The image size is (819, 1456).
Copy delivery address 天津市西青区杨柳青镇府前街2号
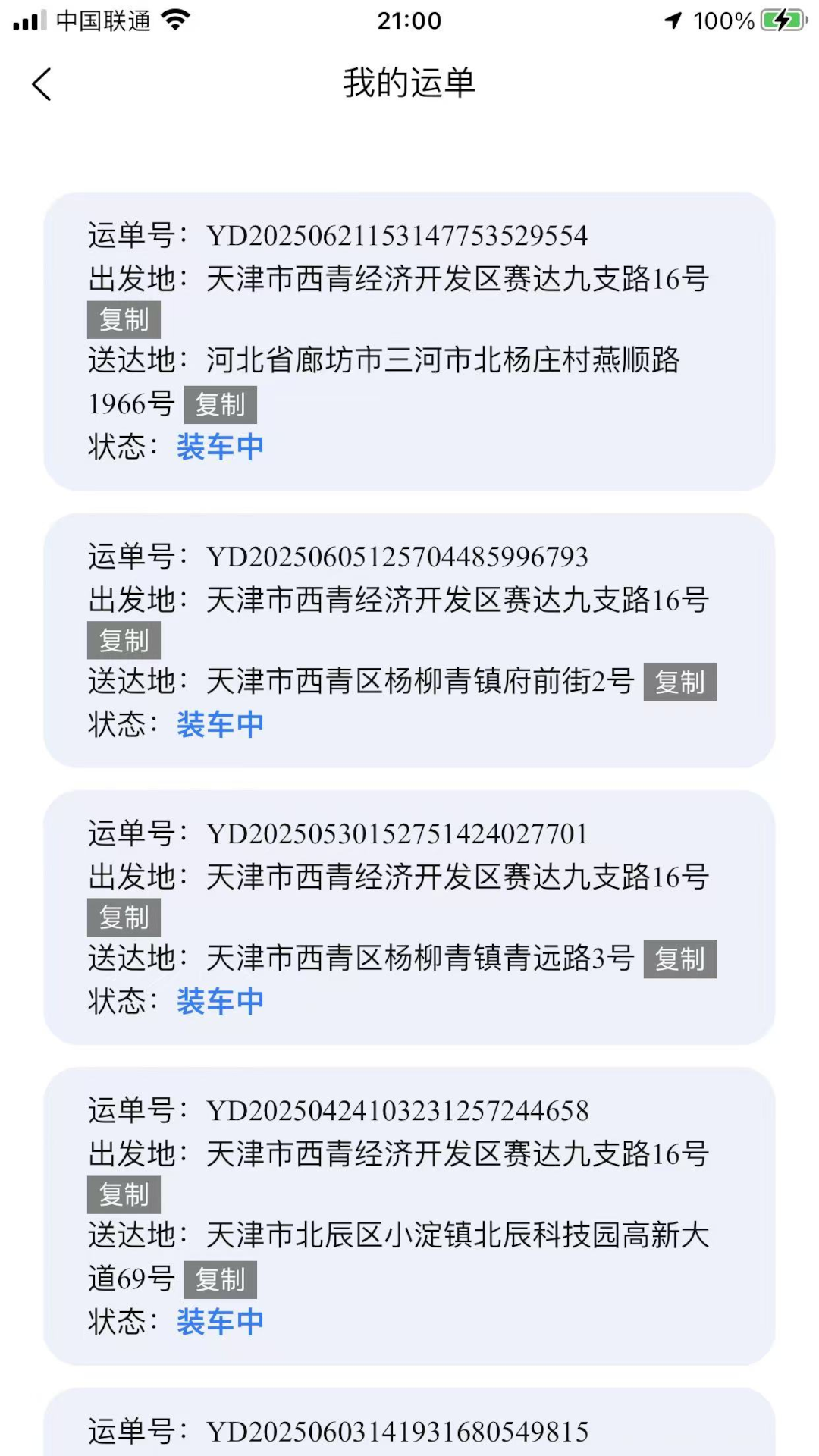pyautogui.click(x=680, y=682)
